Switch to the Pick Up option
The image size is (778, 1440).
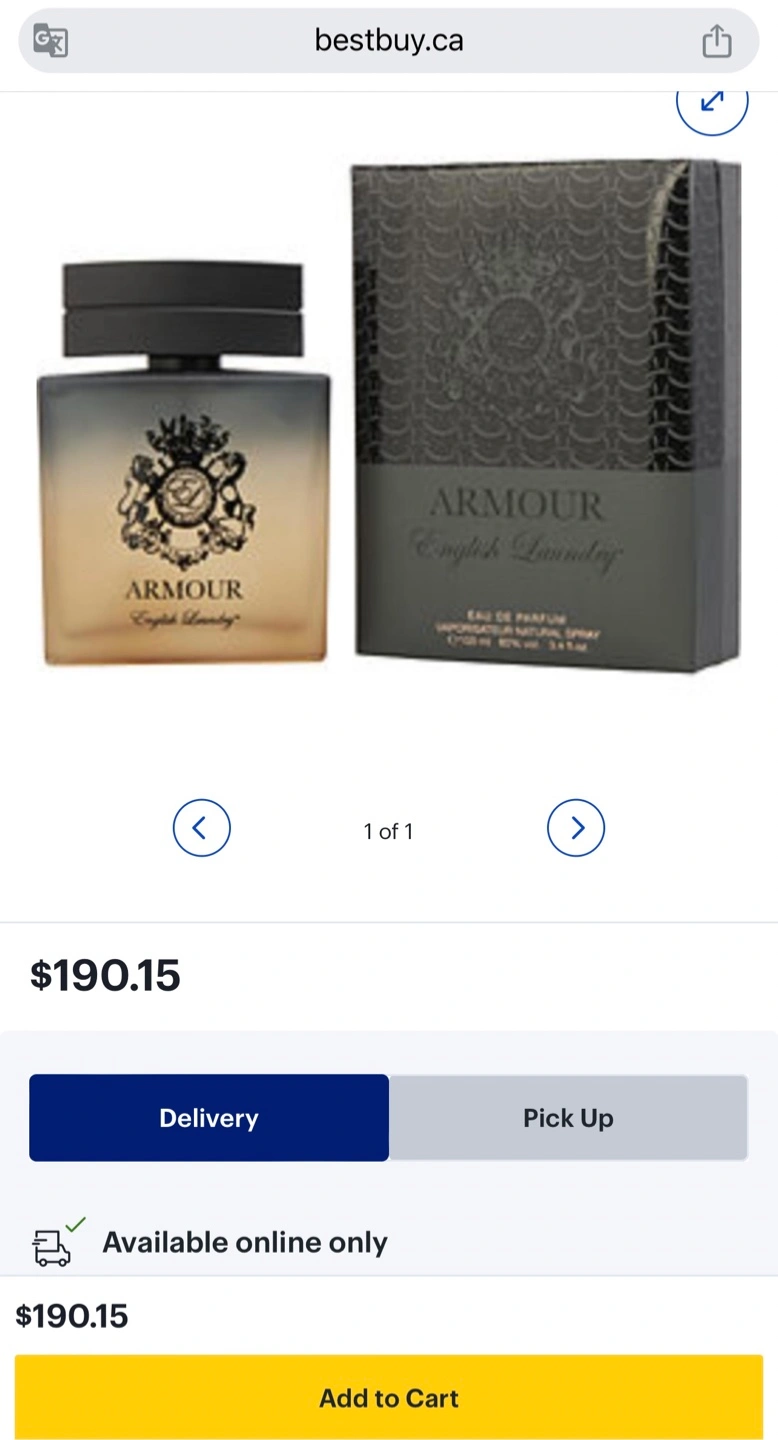(568, 1118)
